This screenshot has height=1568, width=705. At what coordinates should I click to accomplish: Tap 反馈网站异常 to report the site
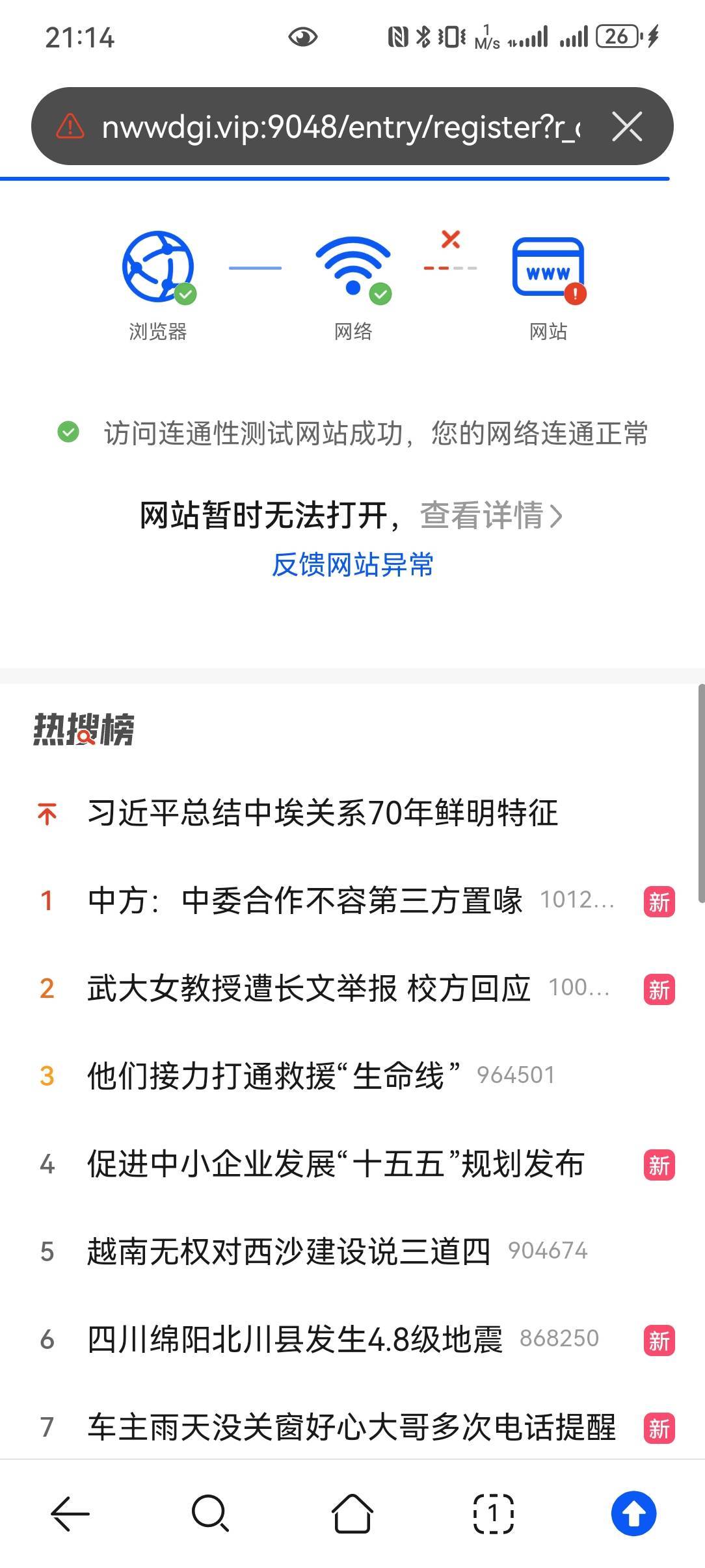click(x=352, y=564)
